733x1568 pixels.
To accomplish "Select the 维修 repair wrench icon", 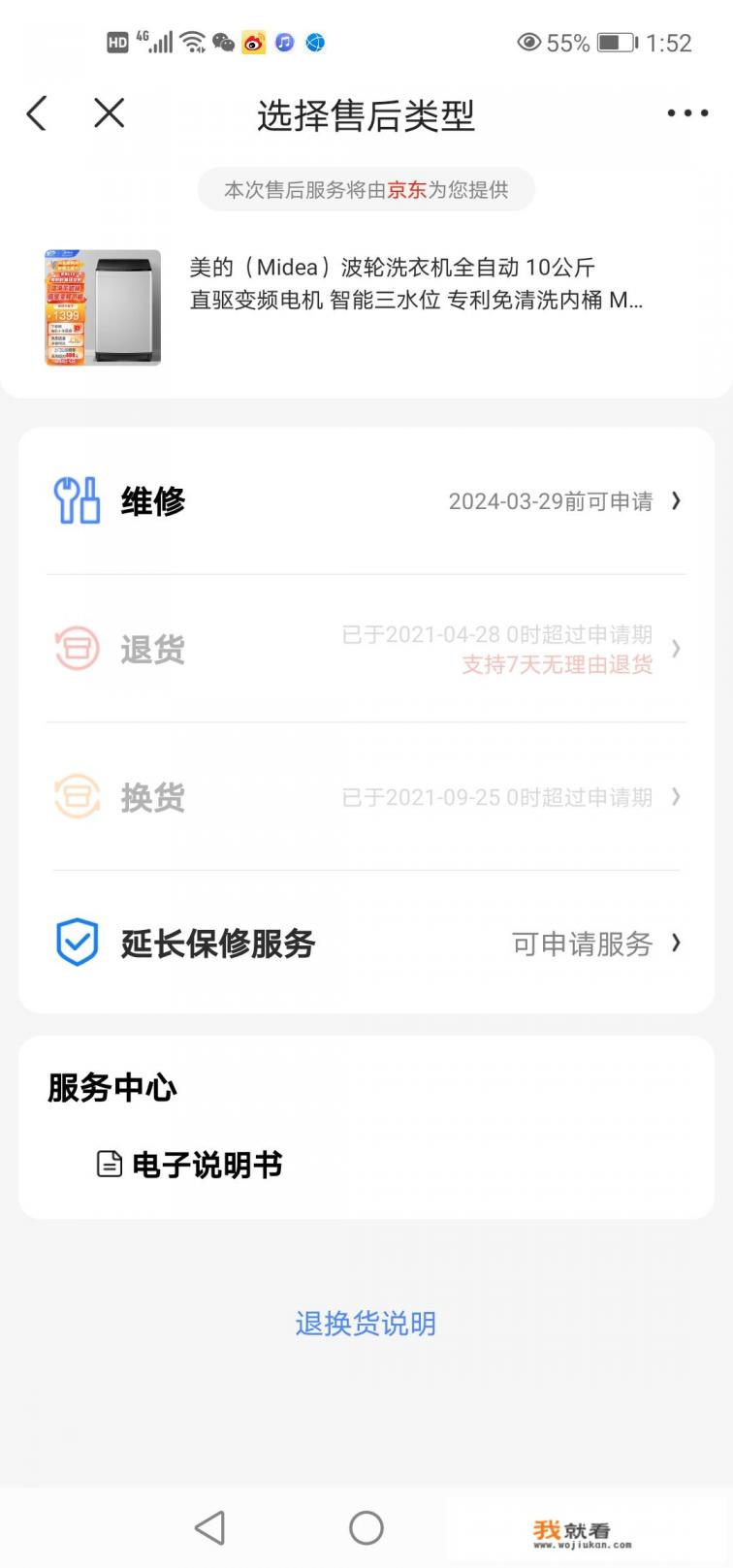I will [76, 500].
